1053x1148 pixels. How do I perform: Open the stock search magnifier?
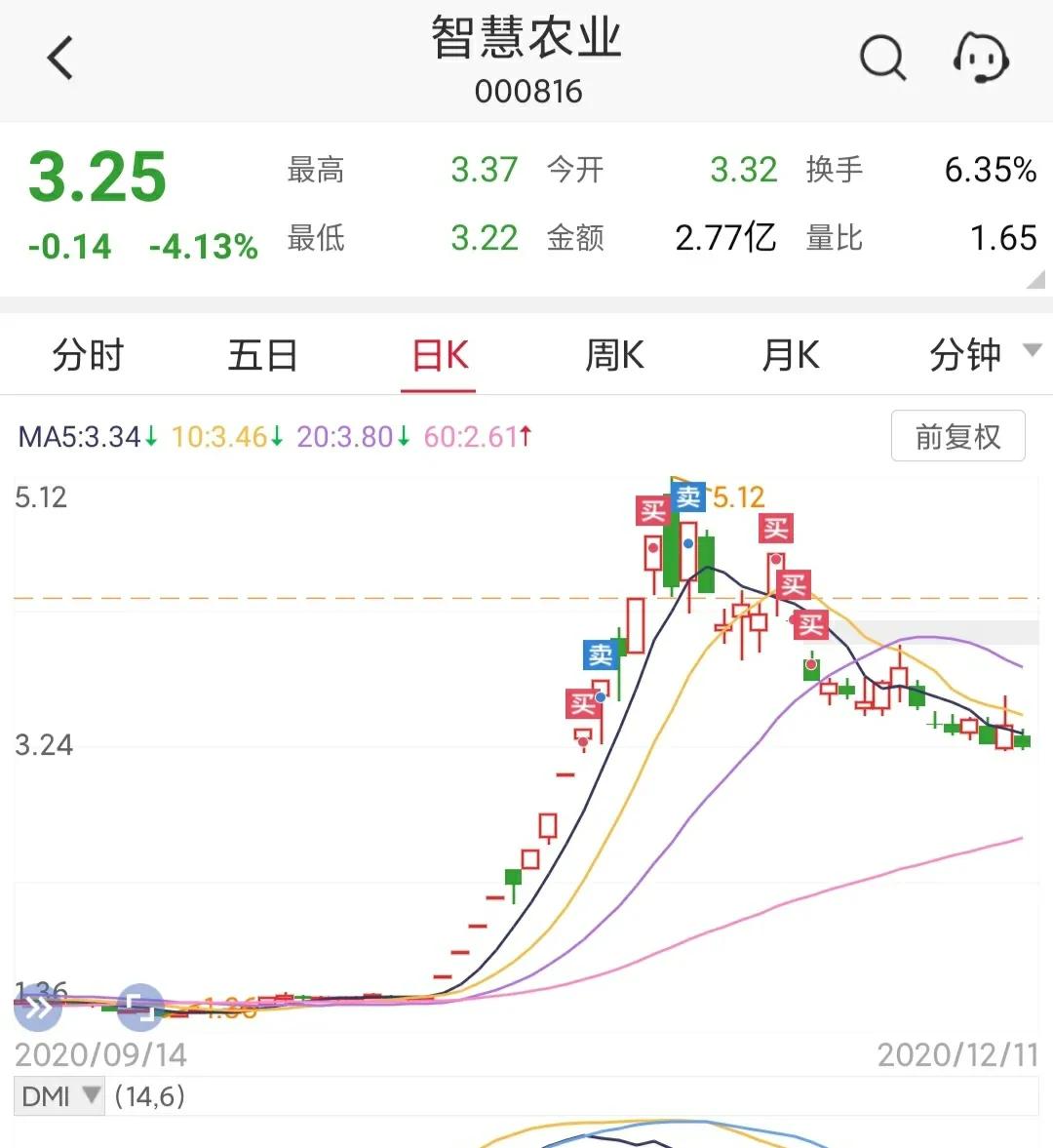[x=882, y=57]
